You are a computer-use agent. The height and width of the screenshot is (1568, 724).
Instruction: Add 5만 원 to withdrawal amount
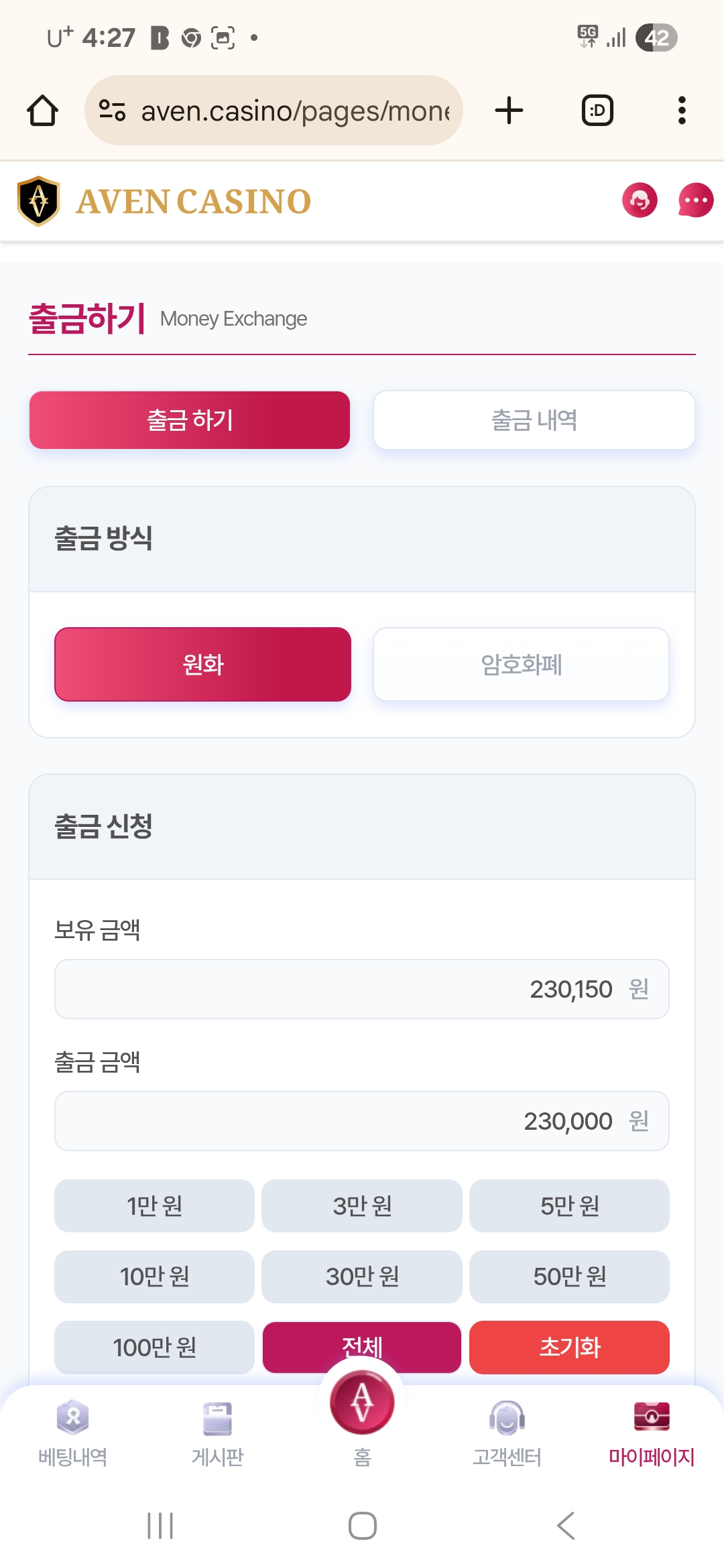(569, 1206)
